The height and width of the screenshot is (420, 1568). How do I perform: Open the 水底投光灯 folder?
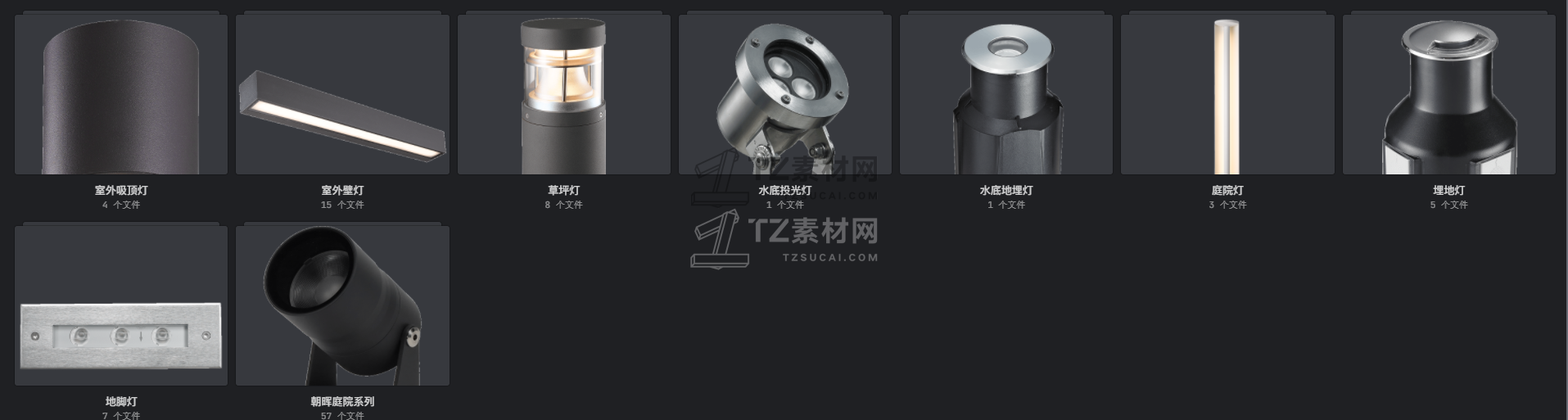click(x=784, y=94)
